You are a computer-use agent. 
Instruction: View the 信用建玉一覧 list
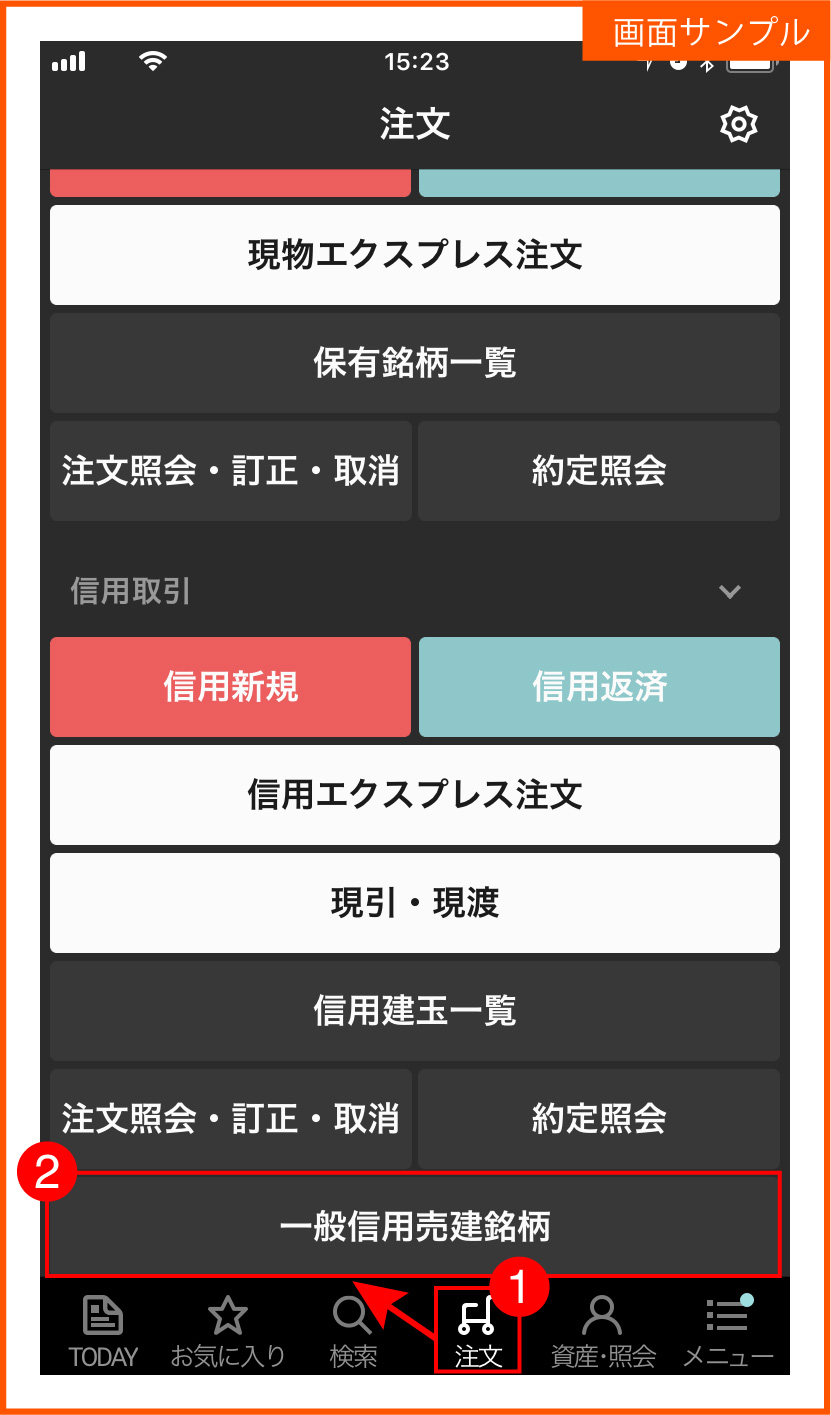[415, 1011]
